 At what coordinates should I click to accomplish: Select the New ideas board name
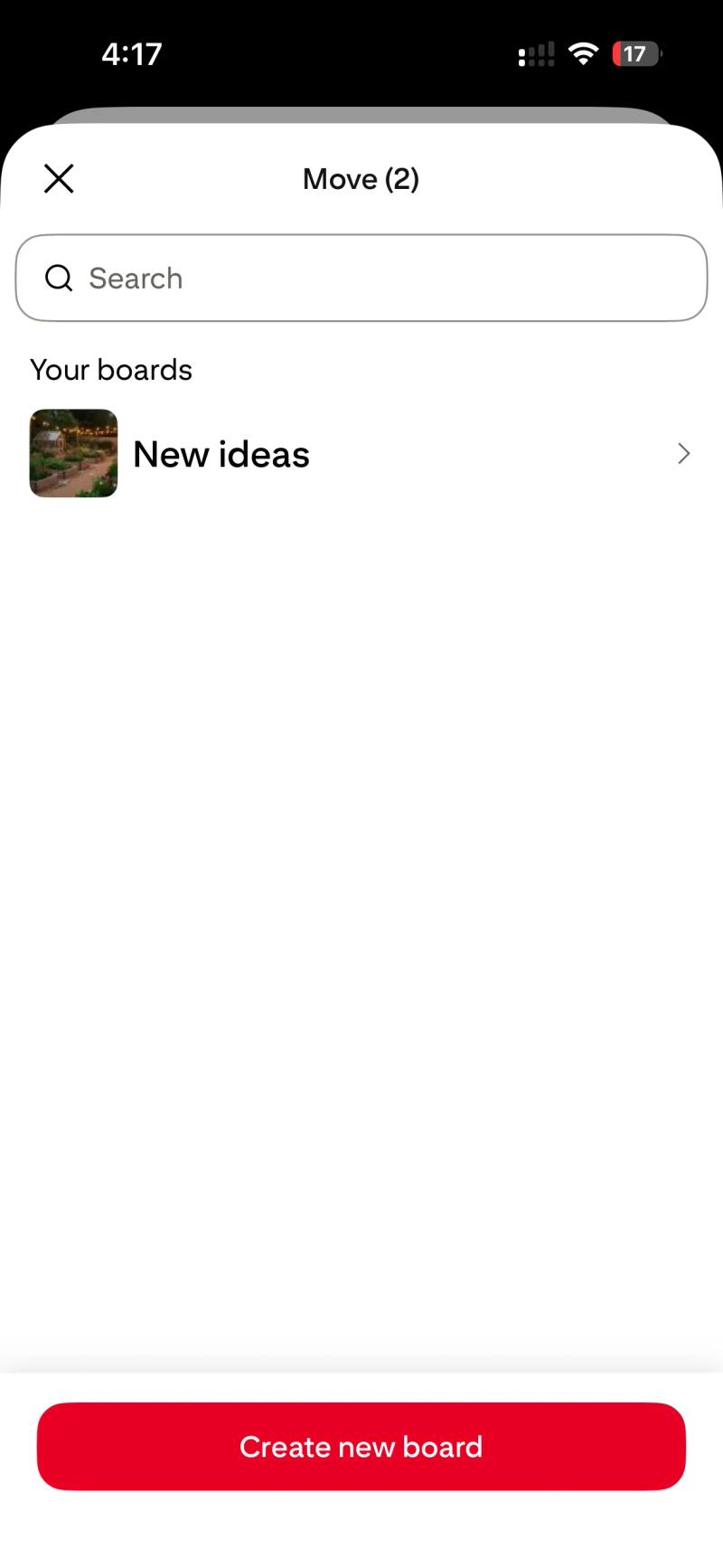click(221, 453)
